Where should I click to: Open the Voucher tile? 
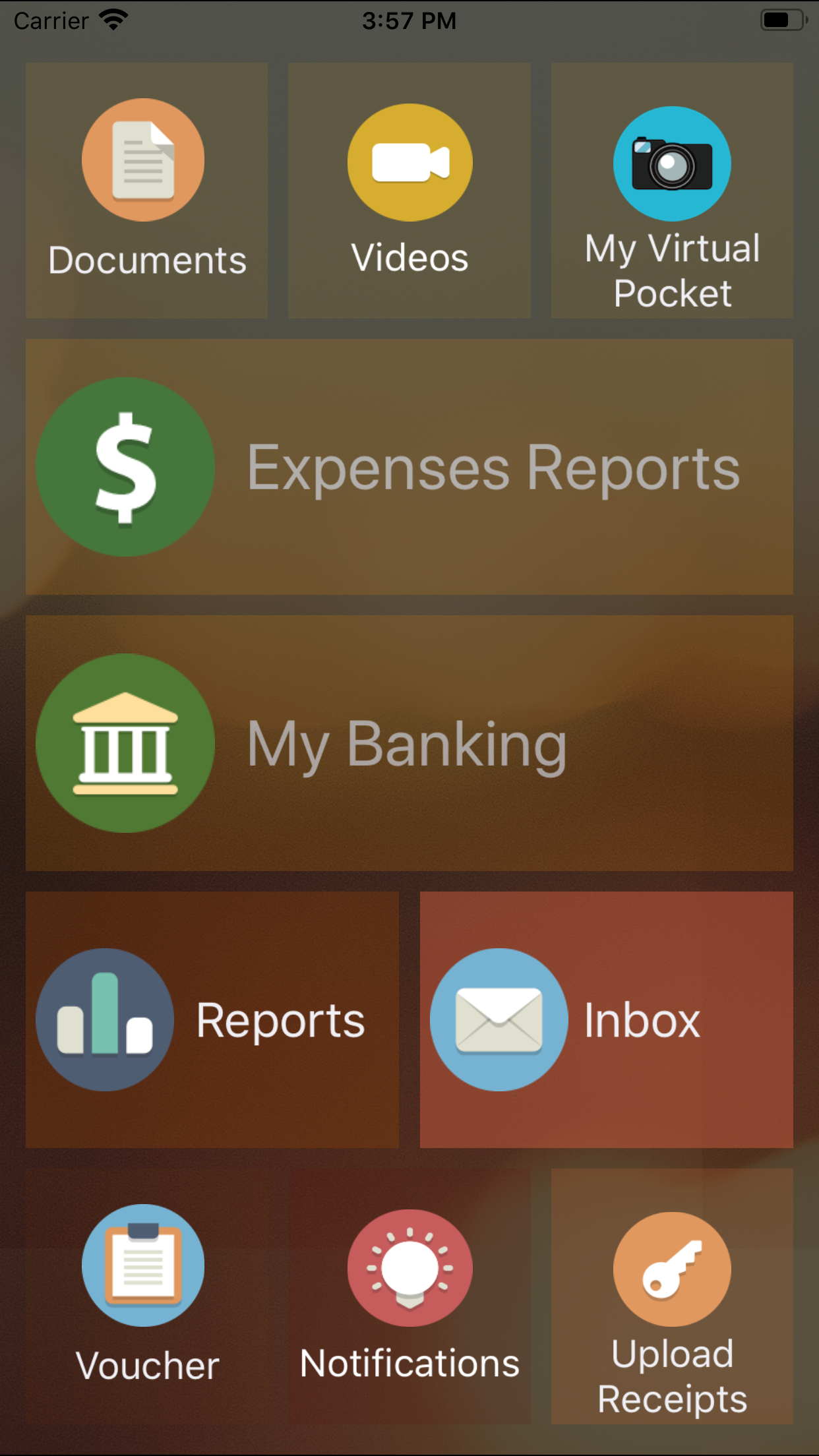[x=146, y=1296]
